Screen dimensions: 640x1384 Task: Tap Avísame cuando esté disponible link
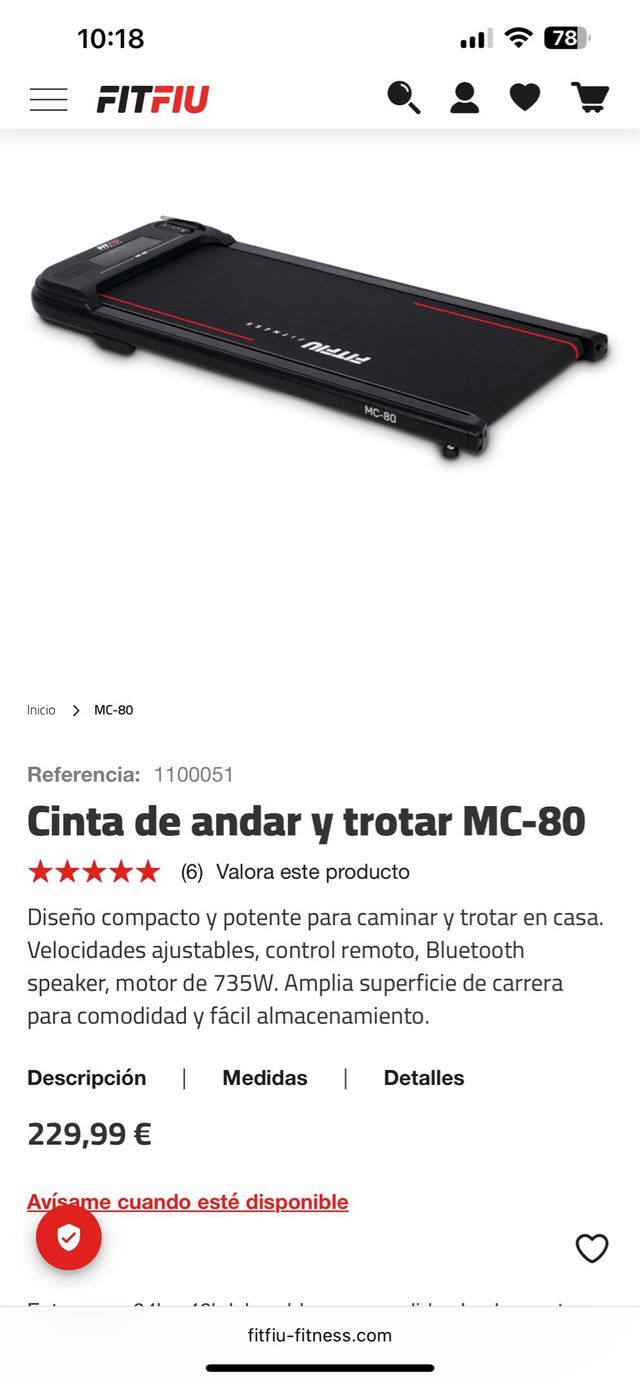(188, 1202)
